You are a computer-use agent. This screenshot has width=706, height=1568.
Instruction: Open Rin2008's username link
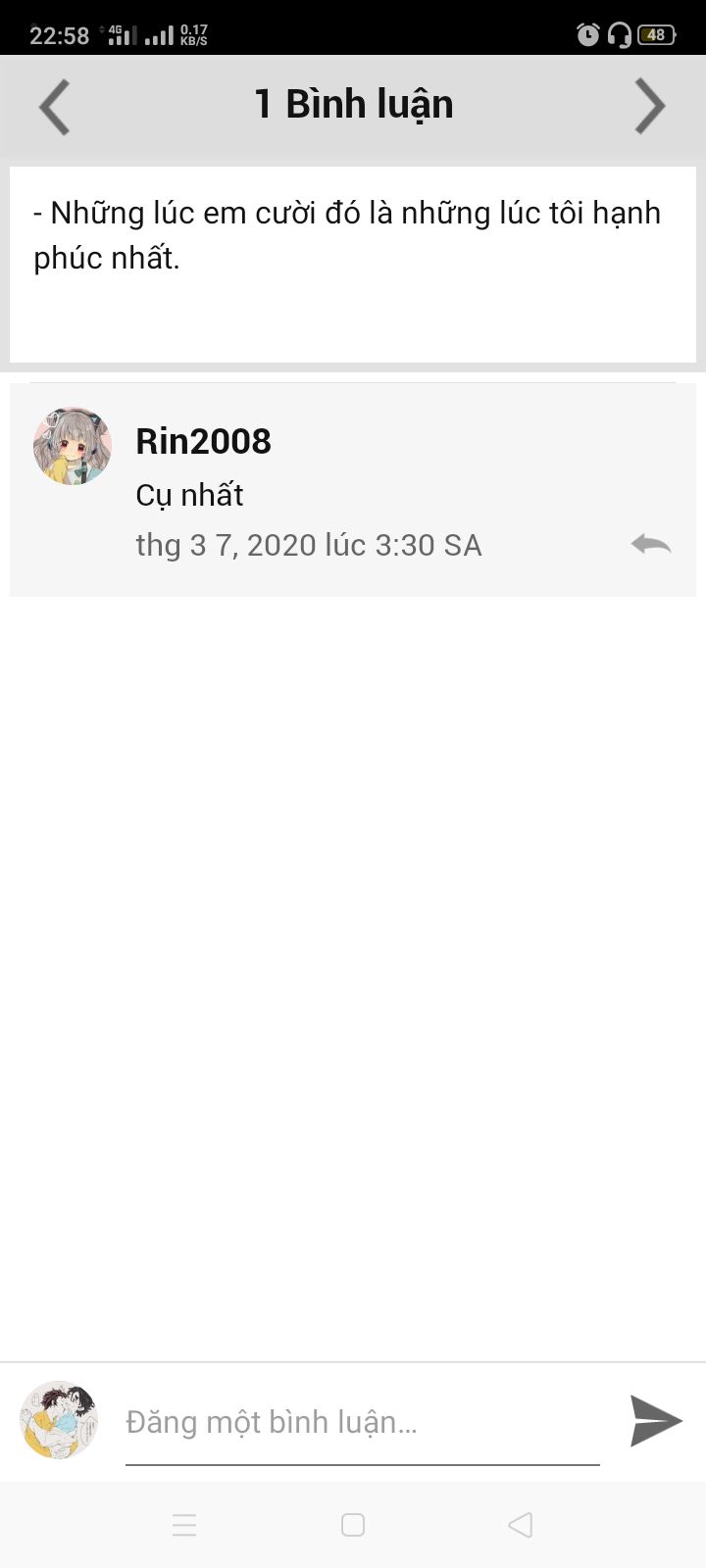[x=203, y=441]
